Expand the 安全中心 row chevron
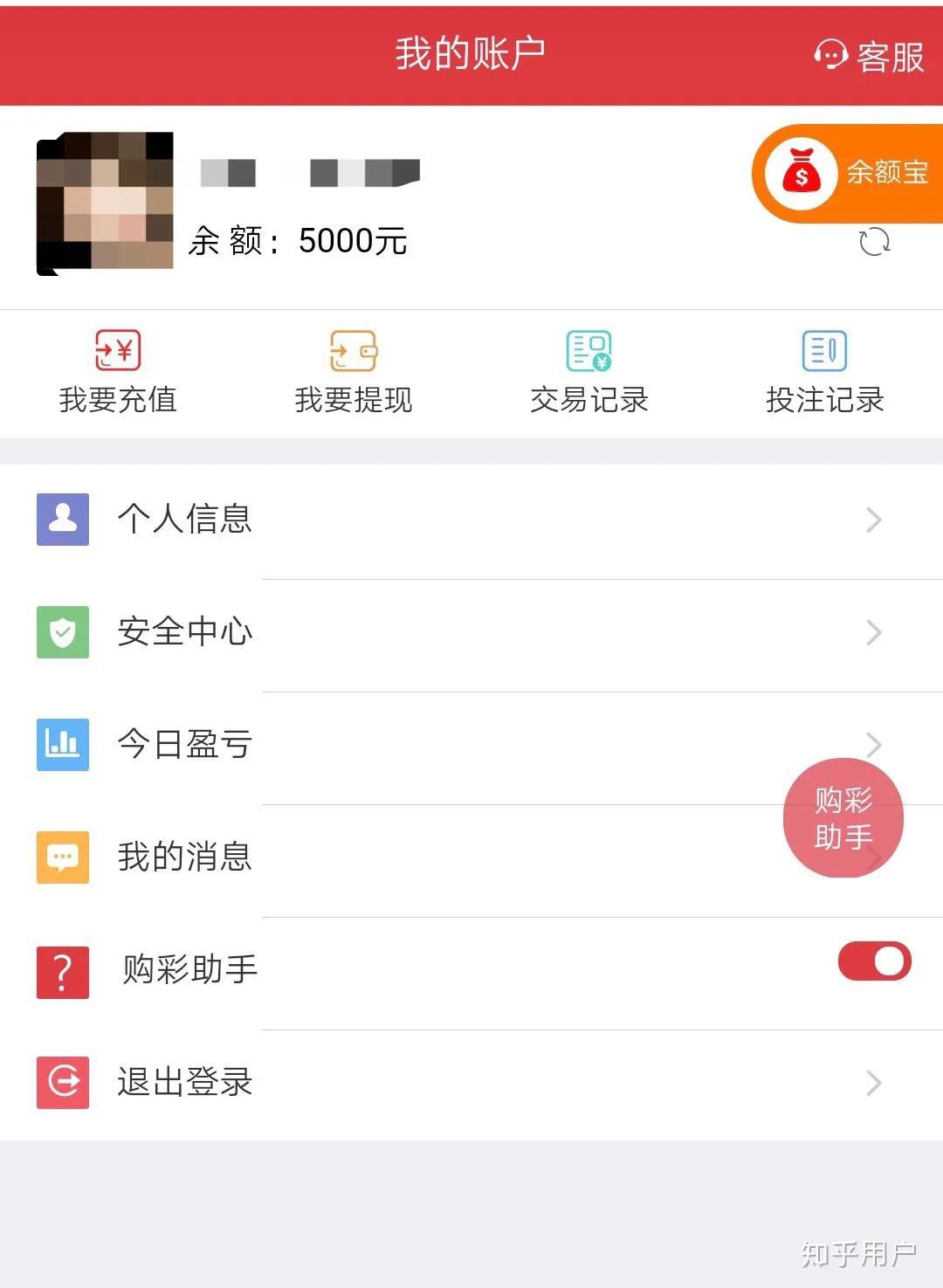Image resolution: width=943 pixels, height=1288 pixels. coord(873,633)
